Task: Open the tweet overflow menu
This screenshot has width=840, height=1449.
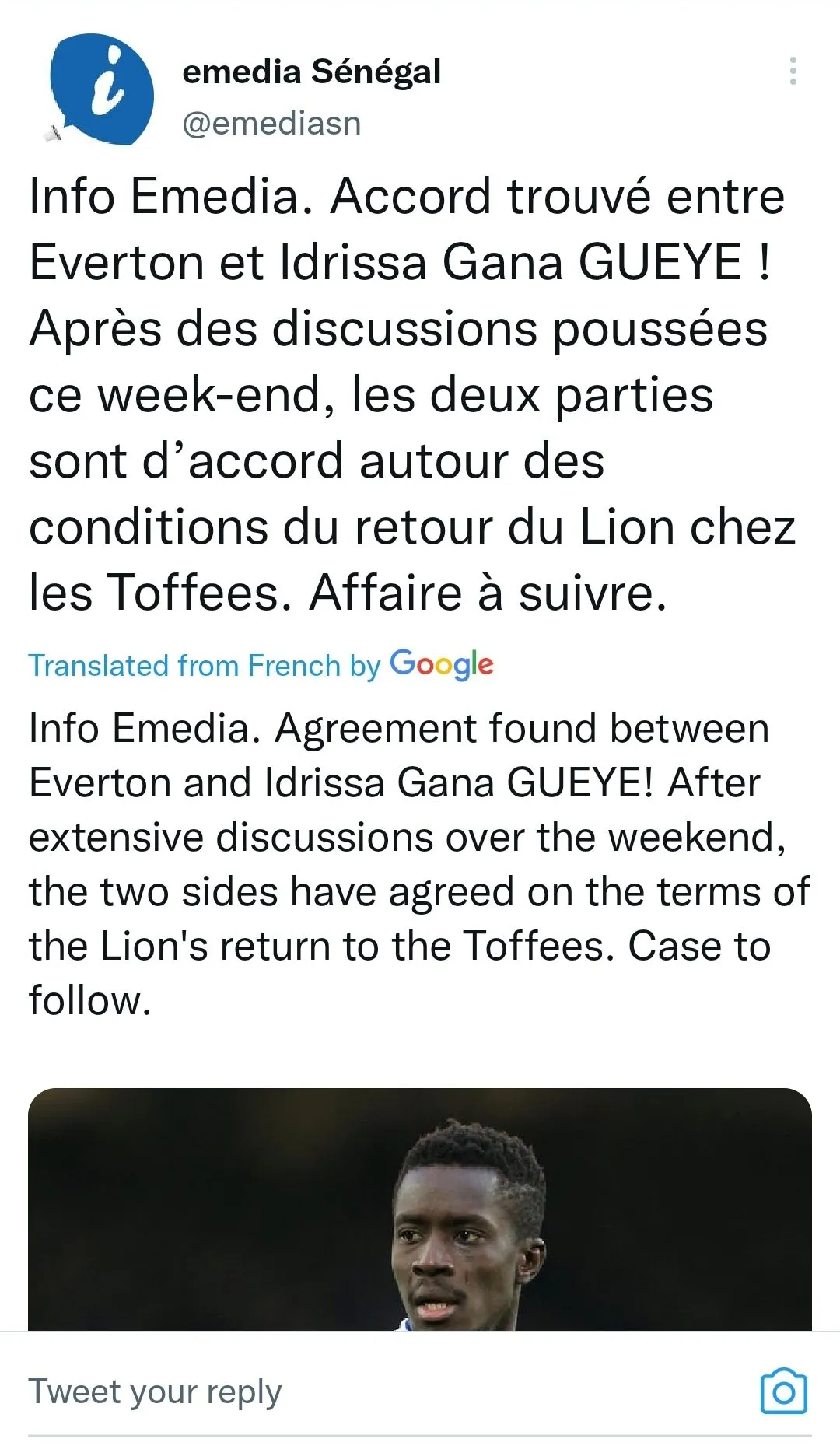Action: coord(793,71)
